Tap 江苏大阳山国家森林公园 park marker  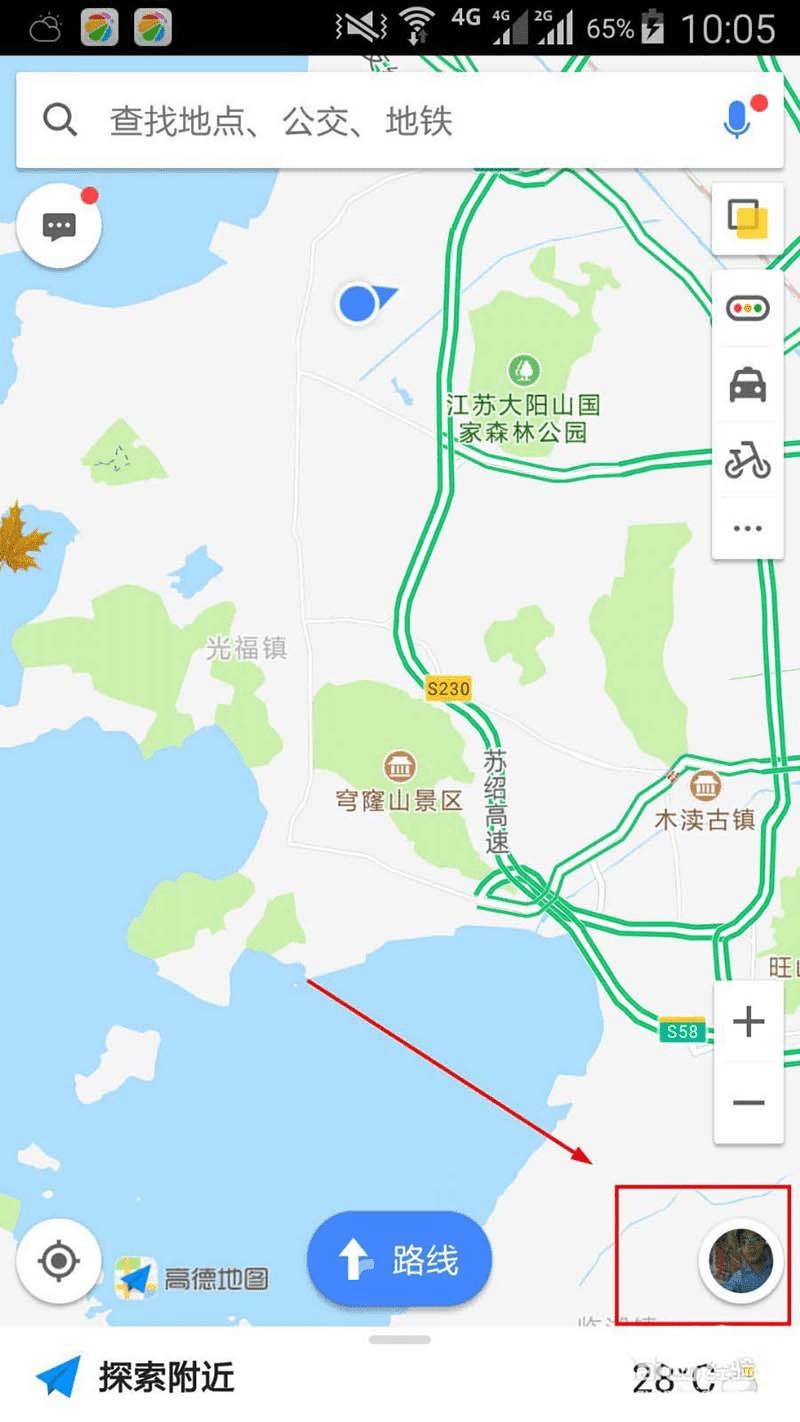[x=522, y=371]
